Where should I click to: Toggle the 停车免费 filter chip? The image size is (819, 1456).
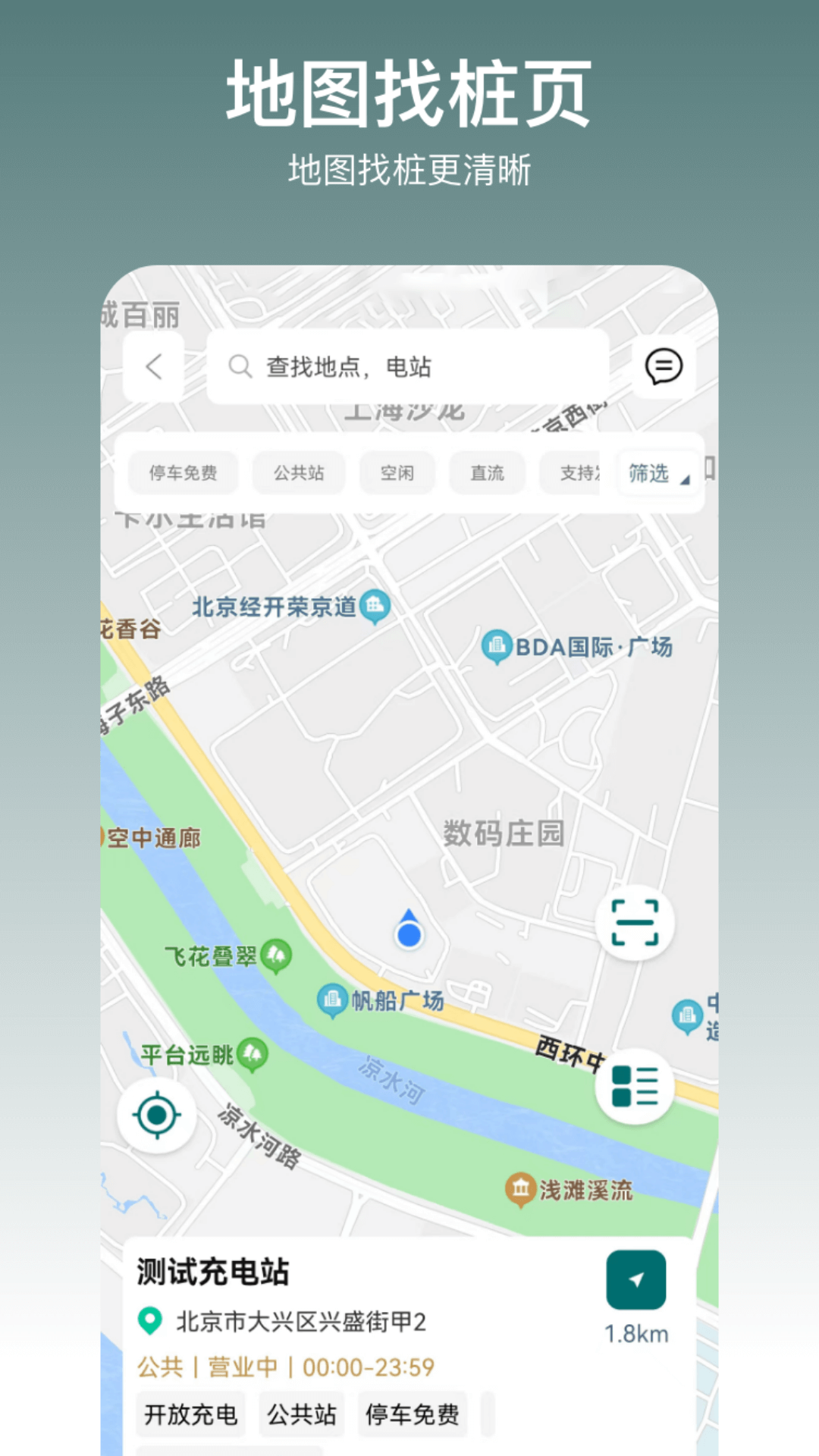click(183, 472)
